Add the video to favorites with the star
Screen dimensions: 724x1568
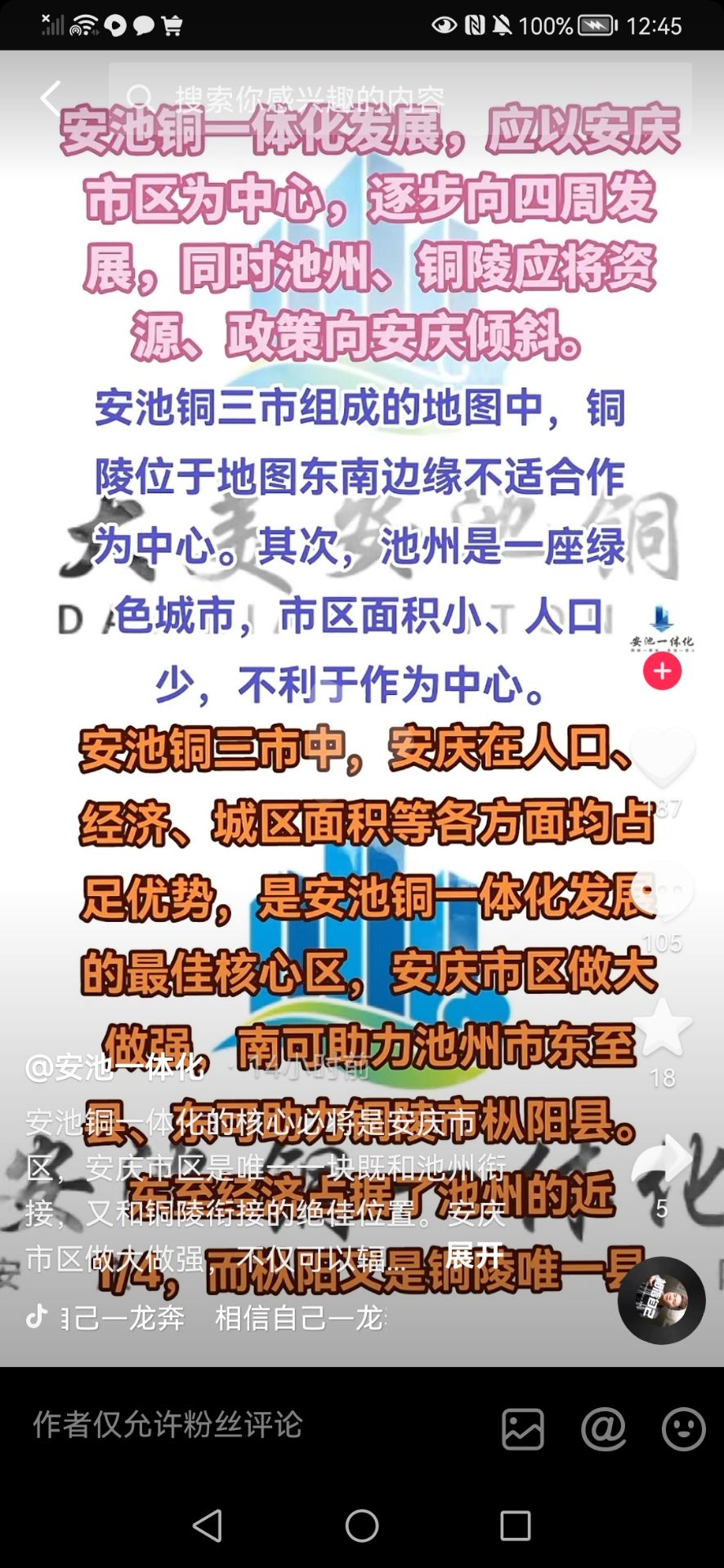pyautogui.click(x=663, y=1029)
